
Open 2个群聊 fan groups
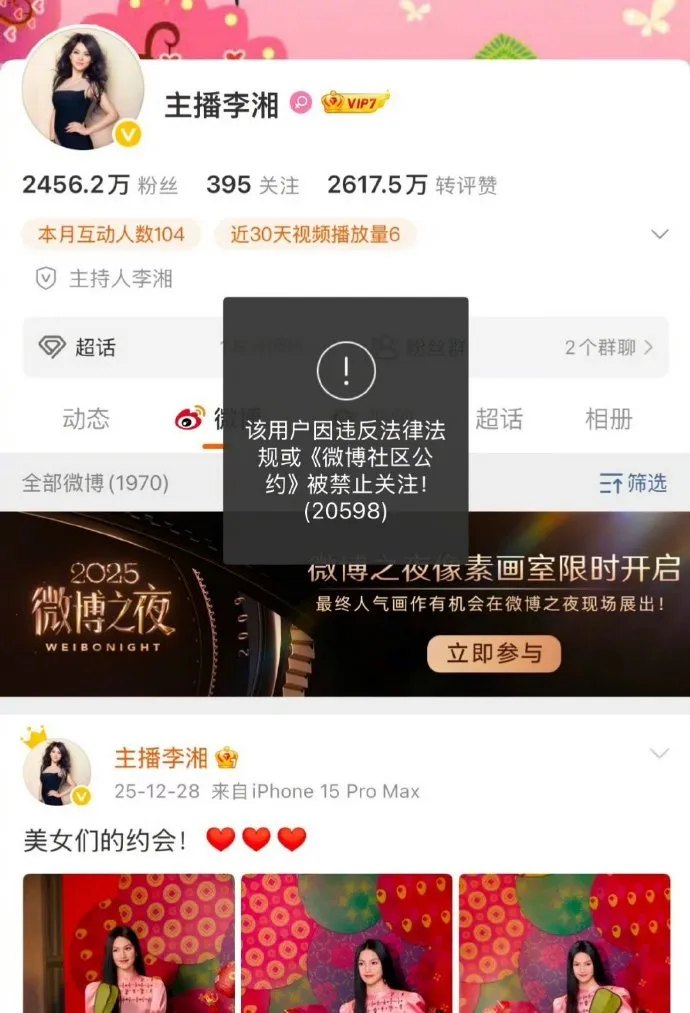[x=608, y=347]
